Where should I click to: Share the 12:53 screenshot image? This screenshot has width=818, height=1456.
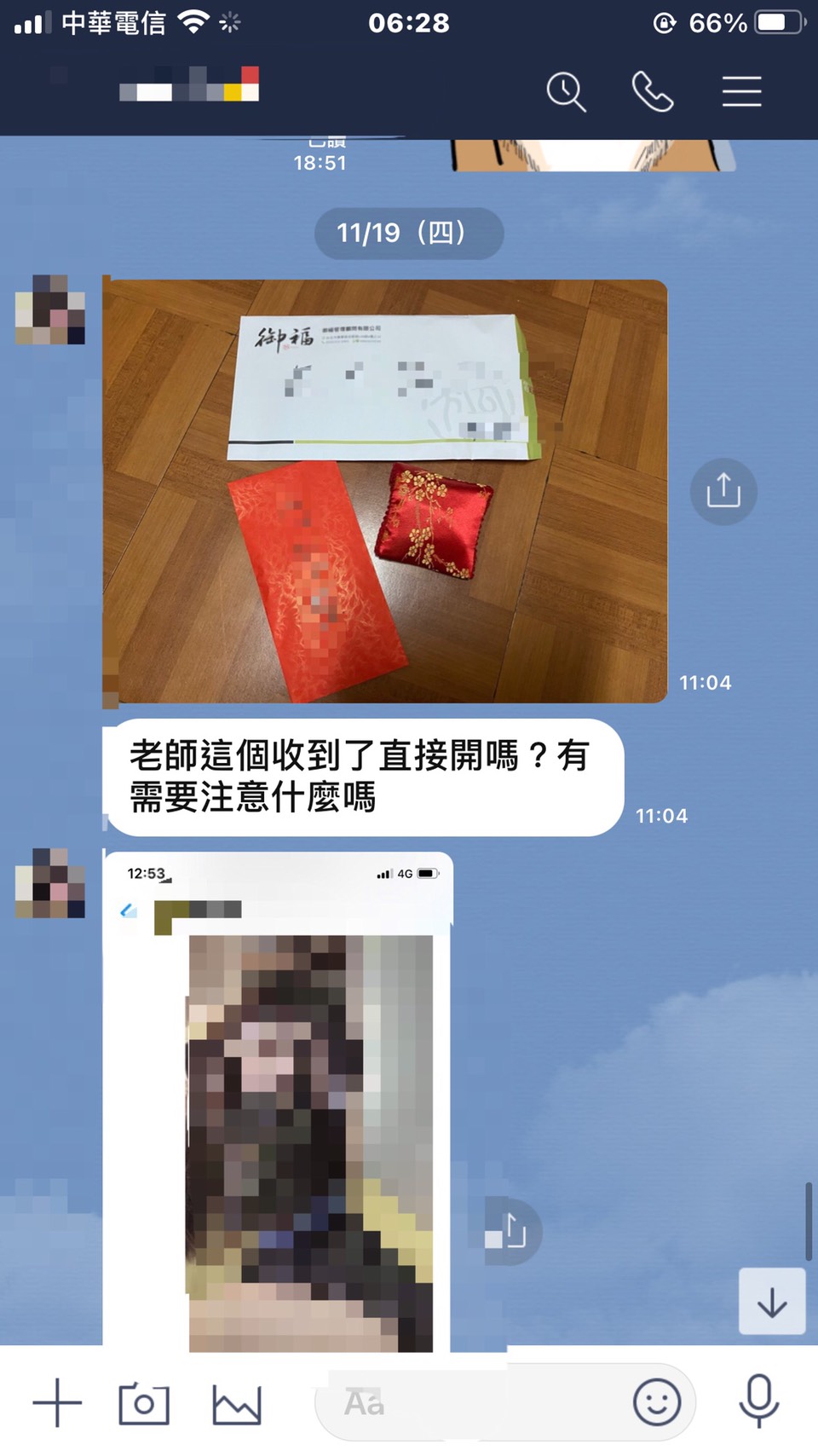pyautogui.click(x=510, y=1232)
